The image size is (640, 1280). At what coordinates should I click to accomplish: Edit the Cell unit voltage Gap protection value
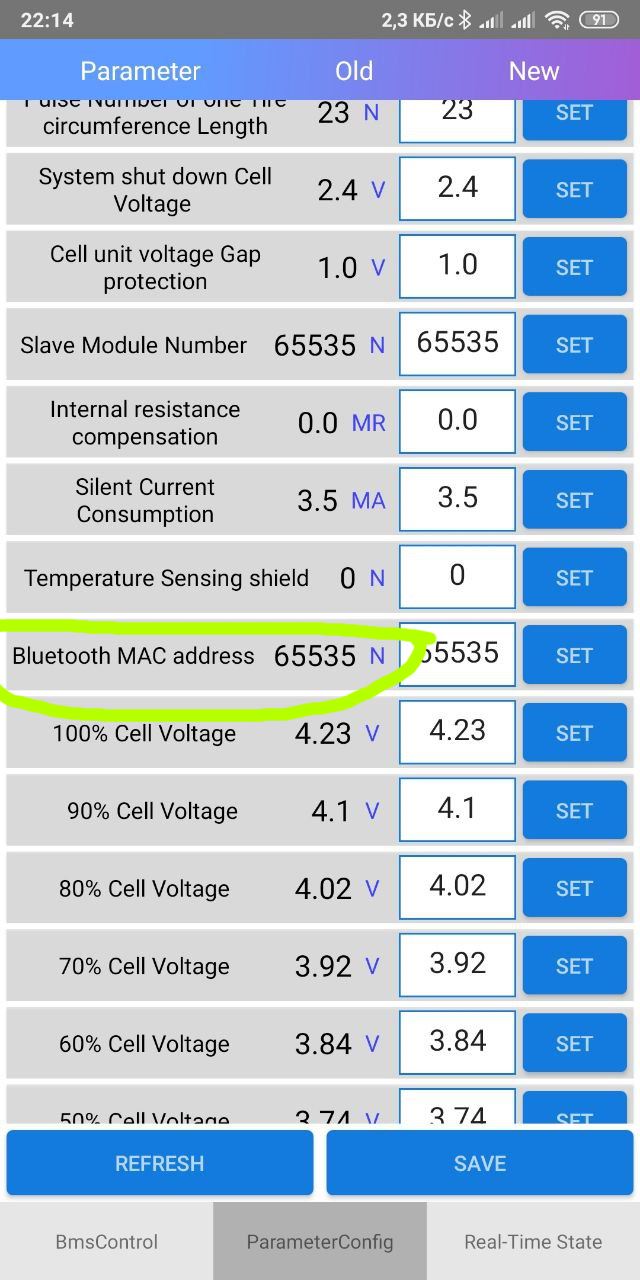point(457,266)
